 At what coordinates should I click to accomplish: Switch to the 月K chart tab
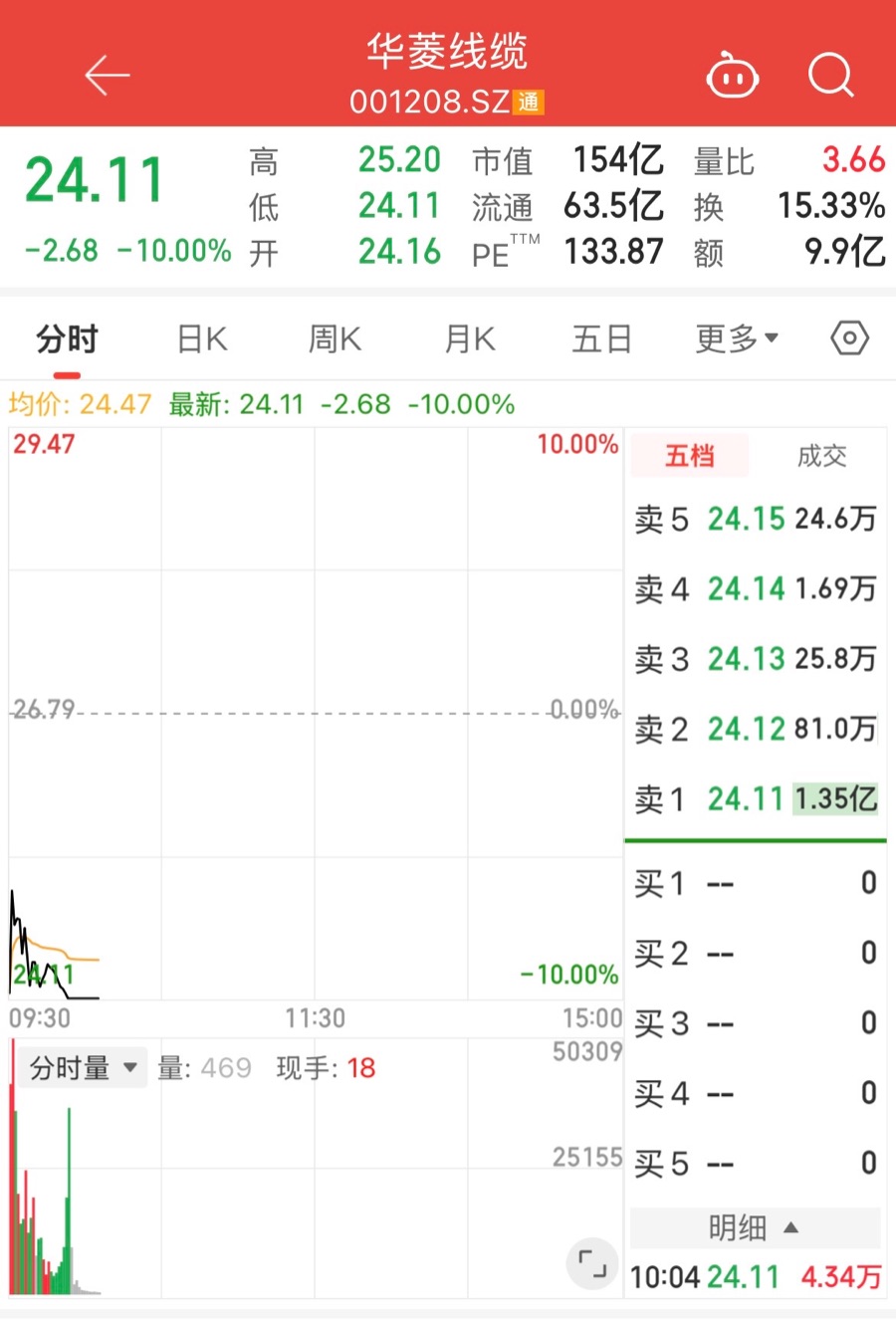pos(469,339)
